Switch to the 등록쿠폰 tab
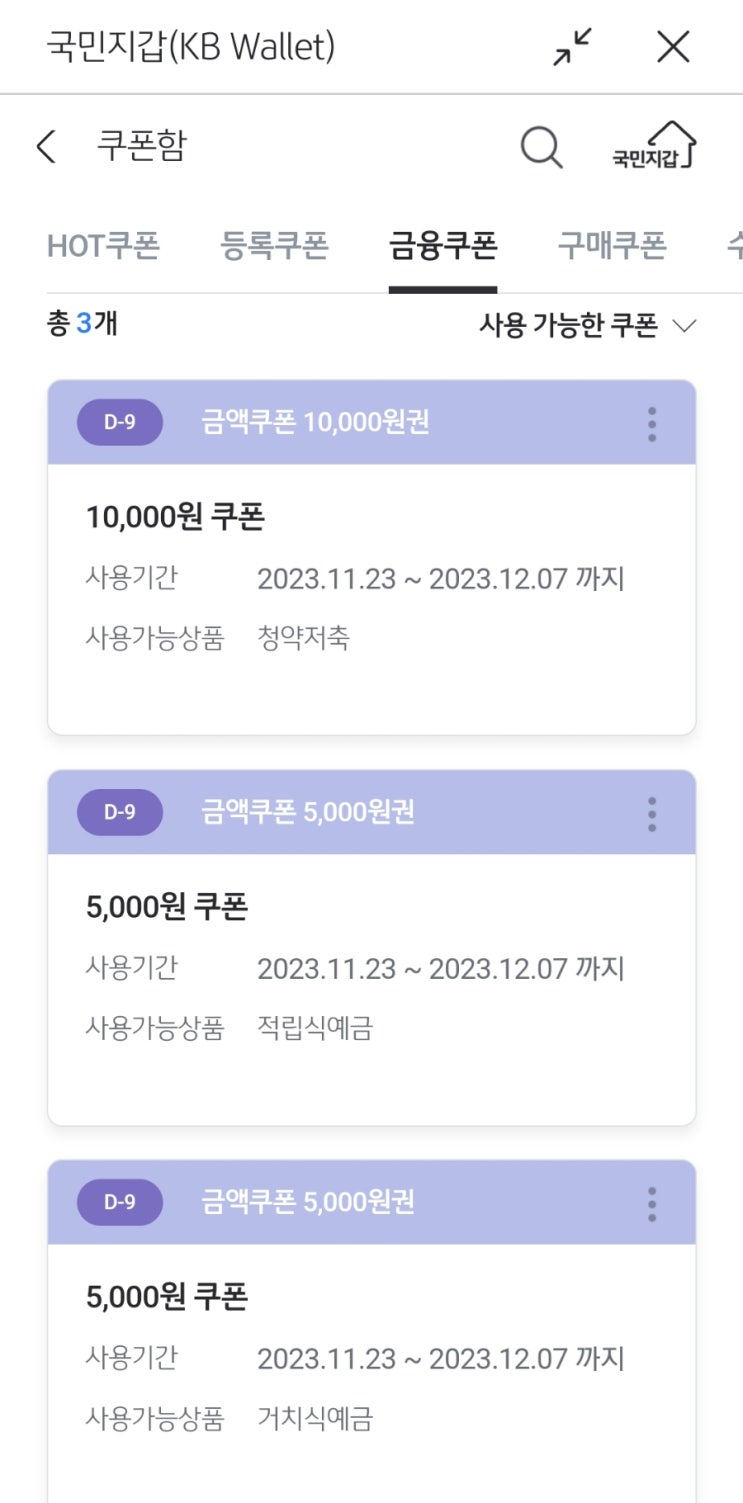Image resolution: width=743 pixels, height=1503 pixels. tap(274, 246)
